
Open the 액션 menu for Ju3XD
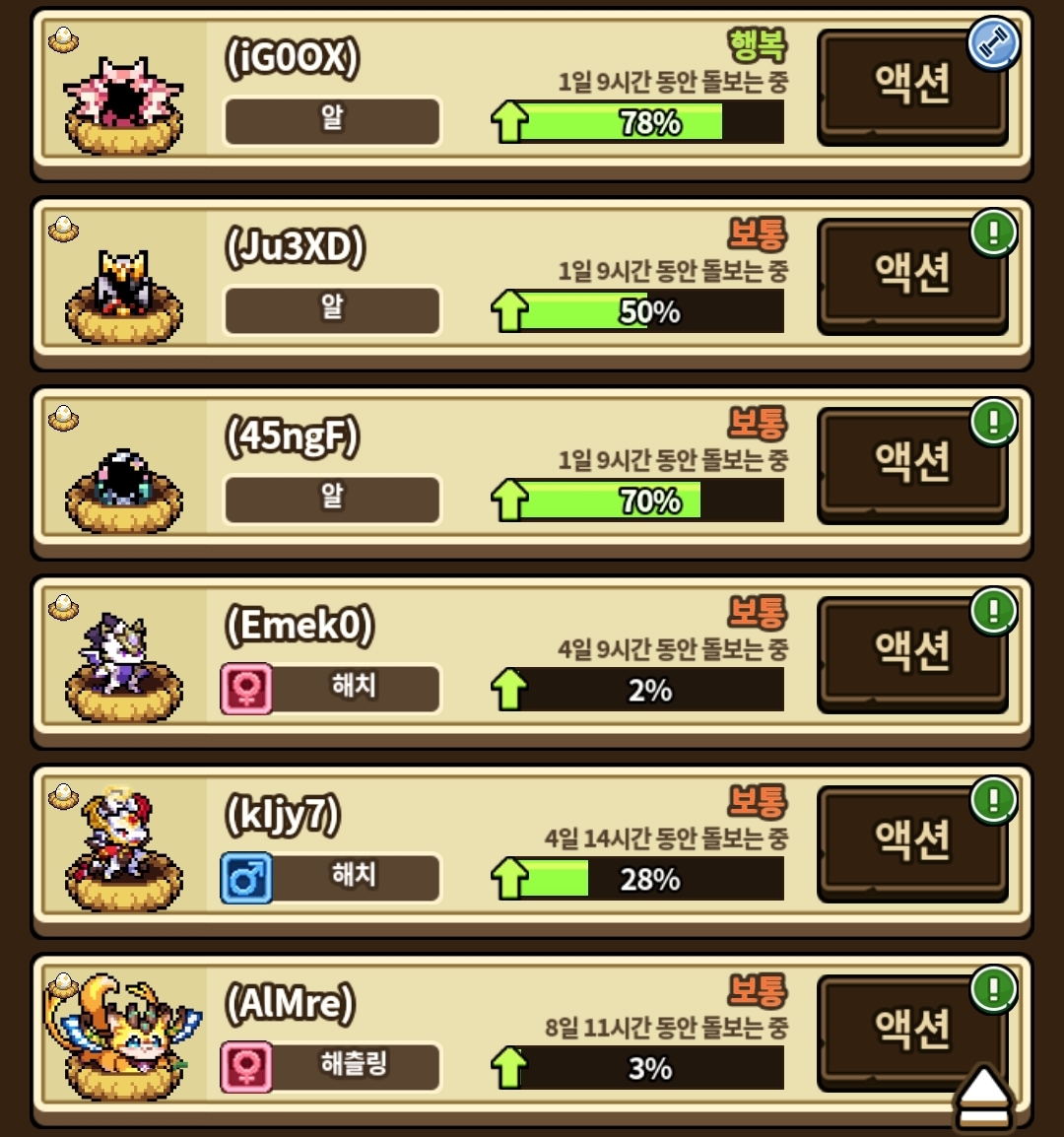click(x=911, y=276)
